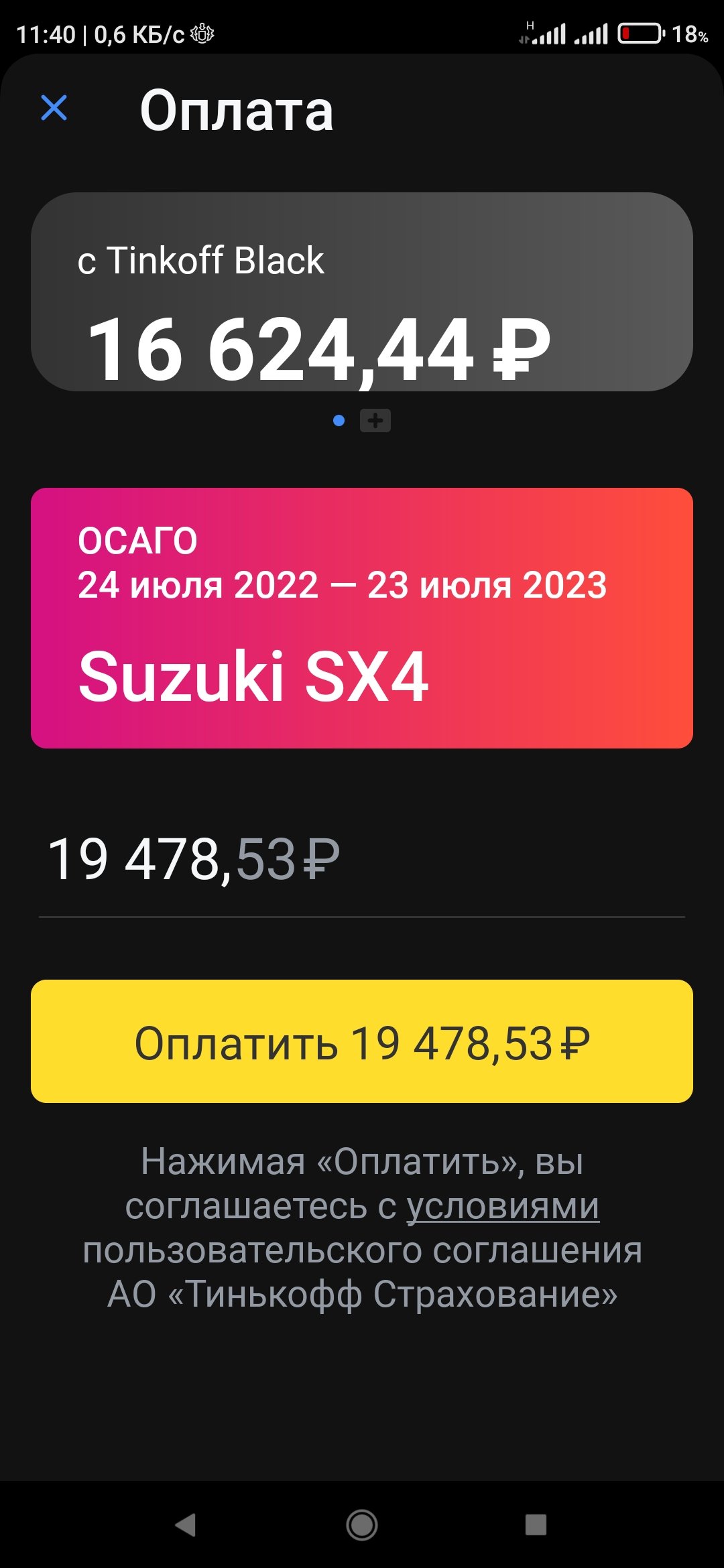The height and width of the screenshot is (1568, 724).
Task: Go back using the system back button
Action: coord(186,1524)
